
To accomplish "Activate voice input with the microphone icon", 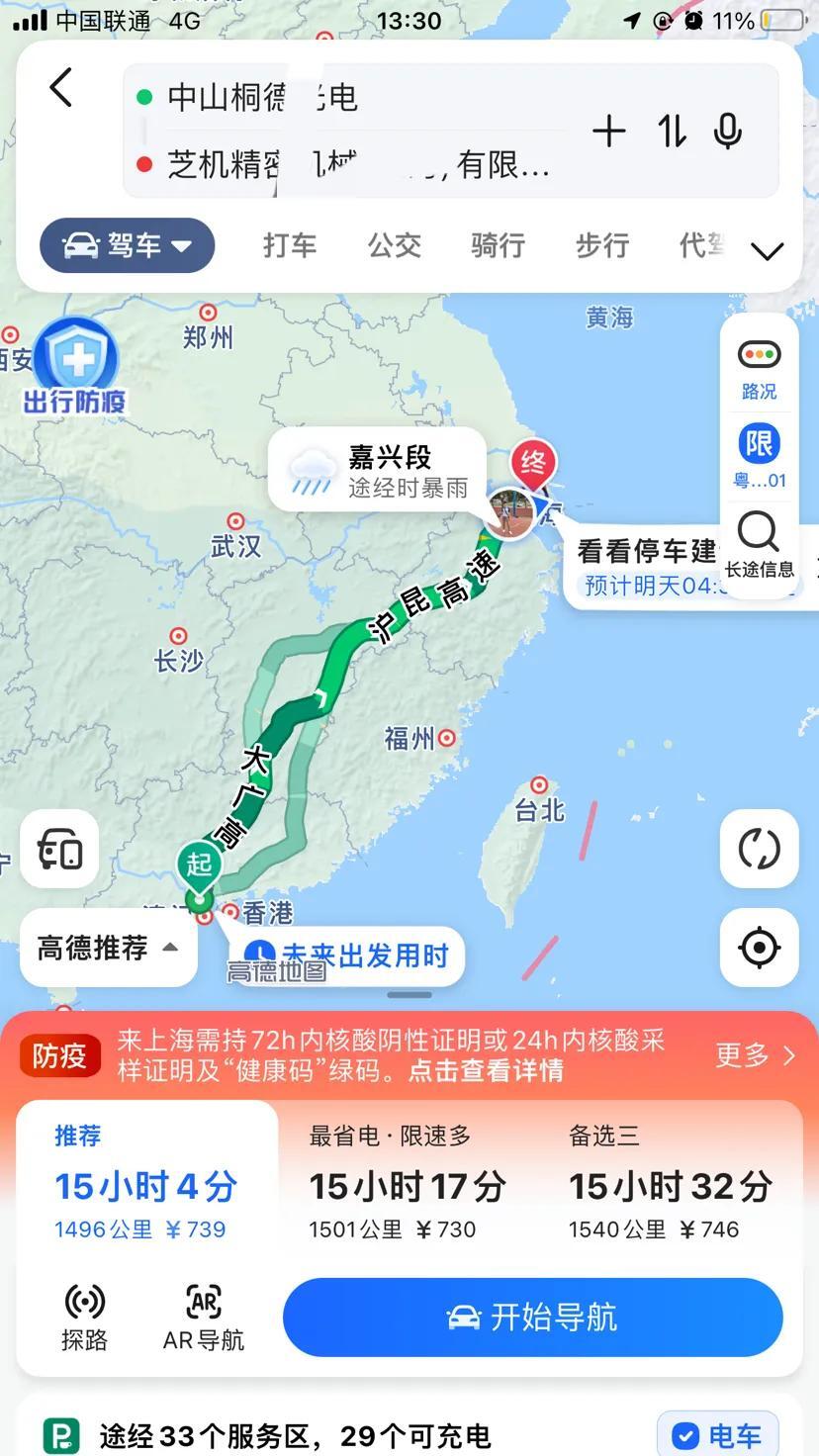I will click(x=728, y=131).
